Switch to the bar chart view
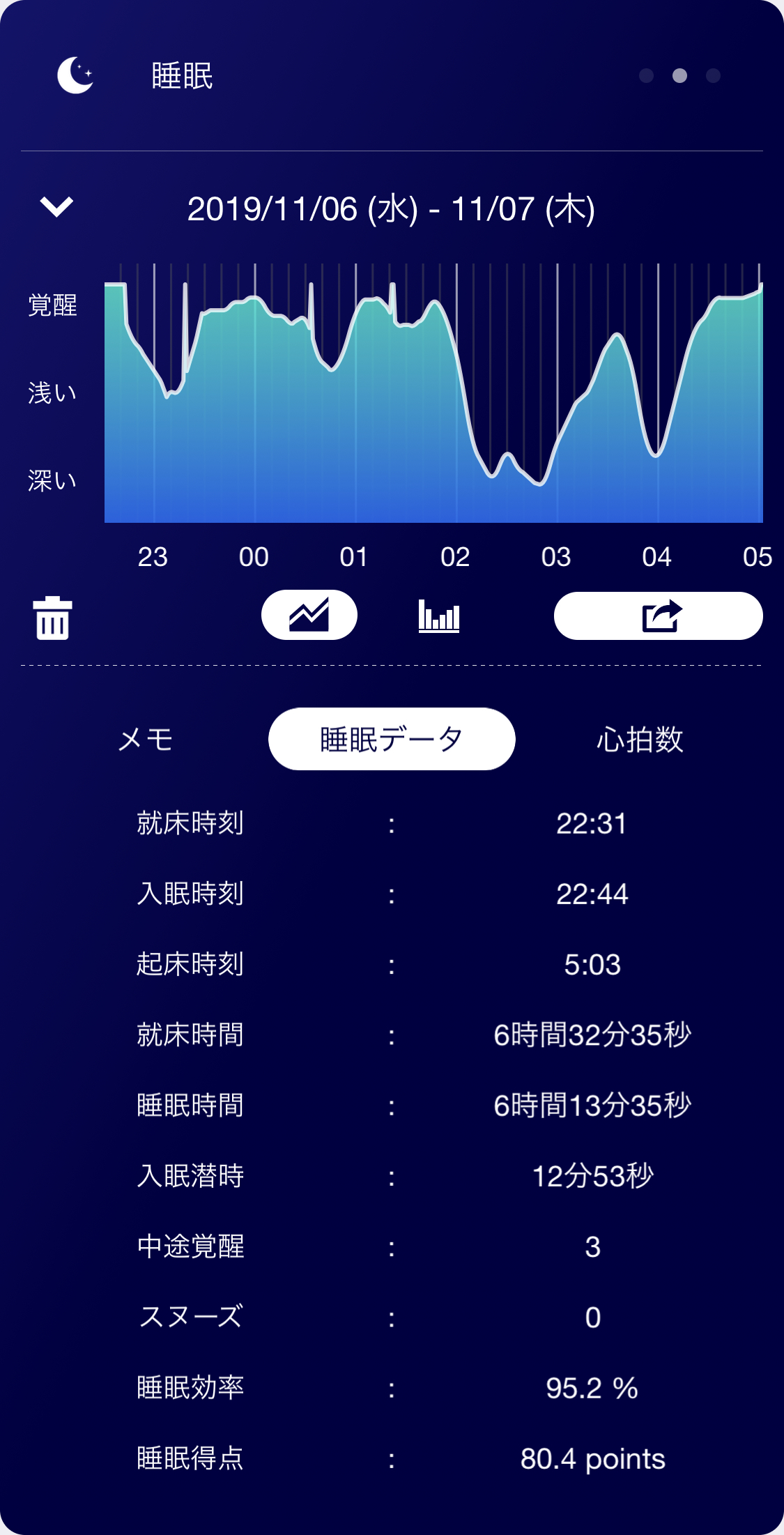 [x=439, y=616]
